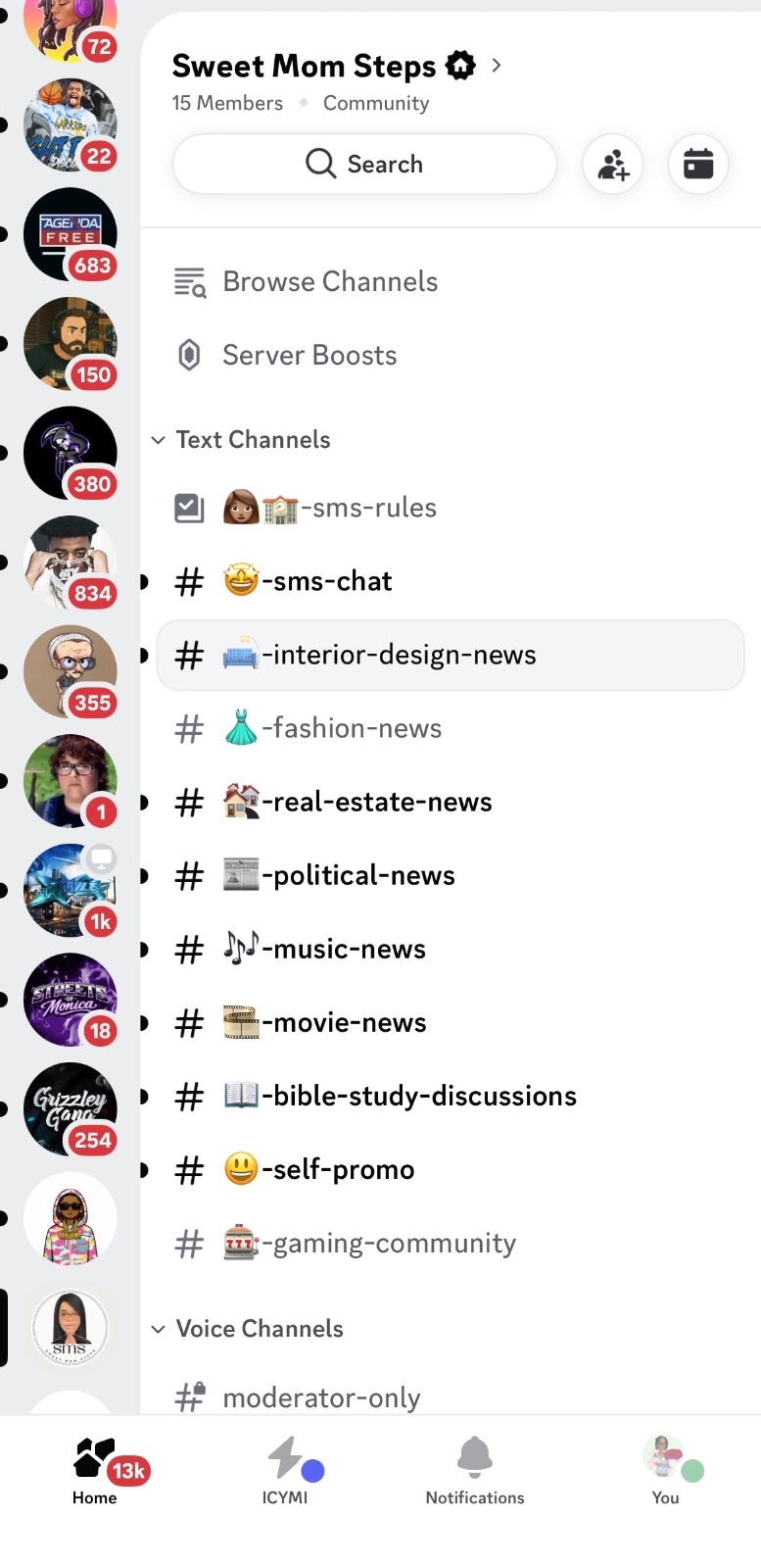Screen dimensions: 761x1568
Task: Switch to the Grizzley Gang server
Action: (x=70, y=1108)
